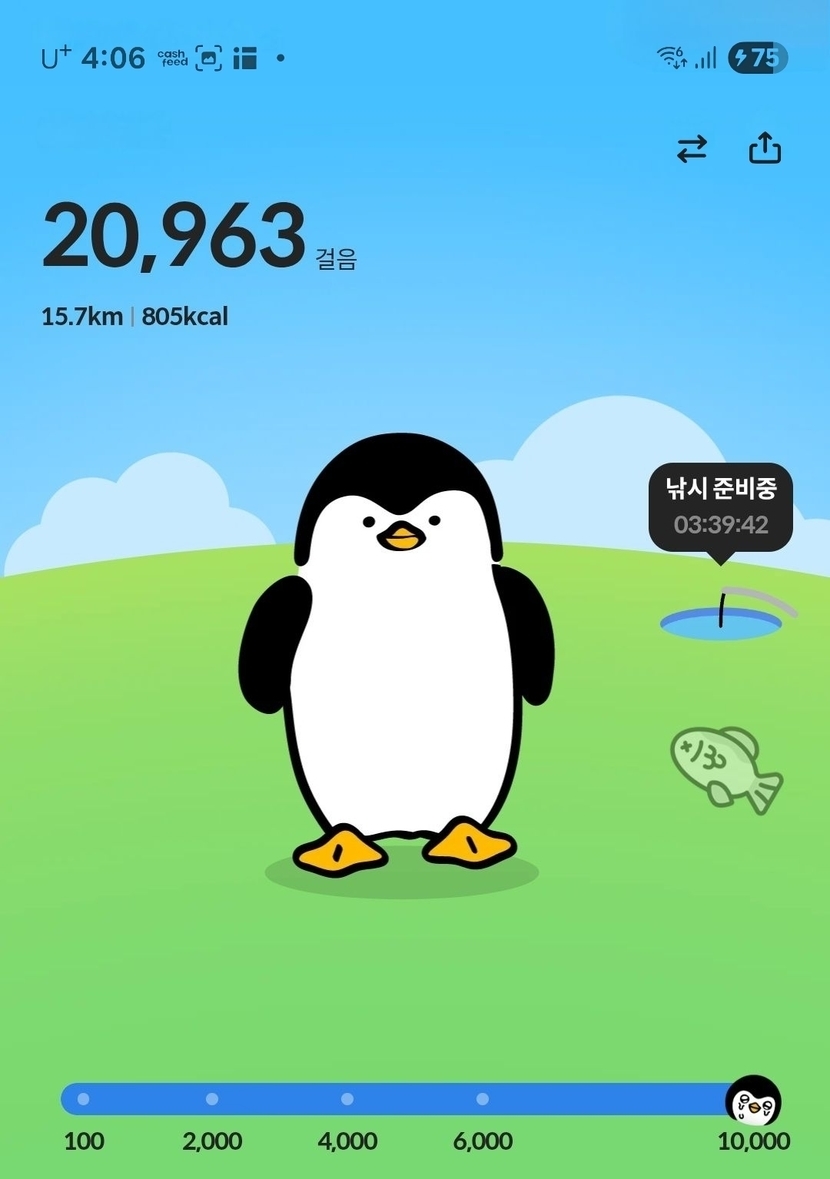
Task: Tap the penguin character
Action: pyautogui.click(x=400, y=650)
